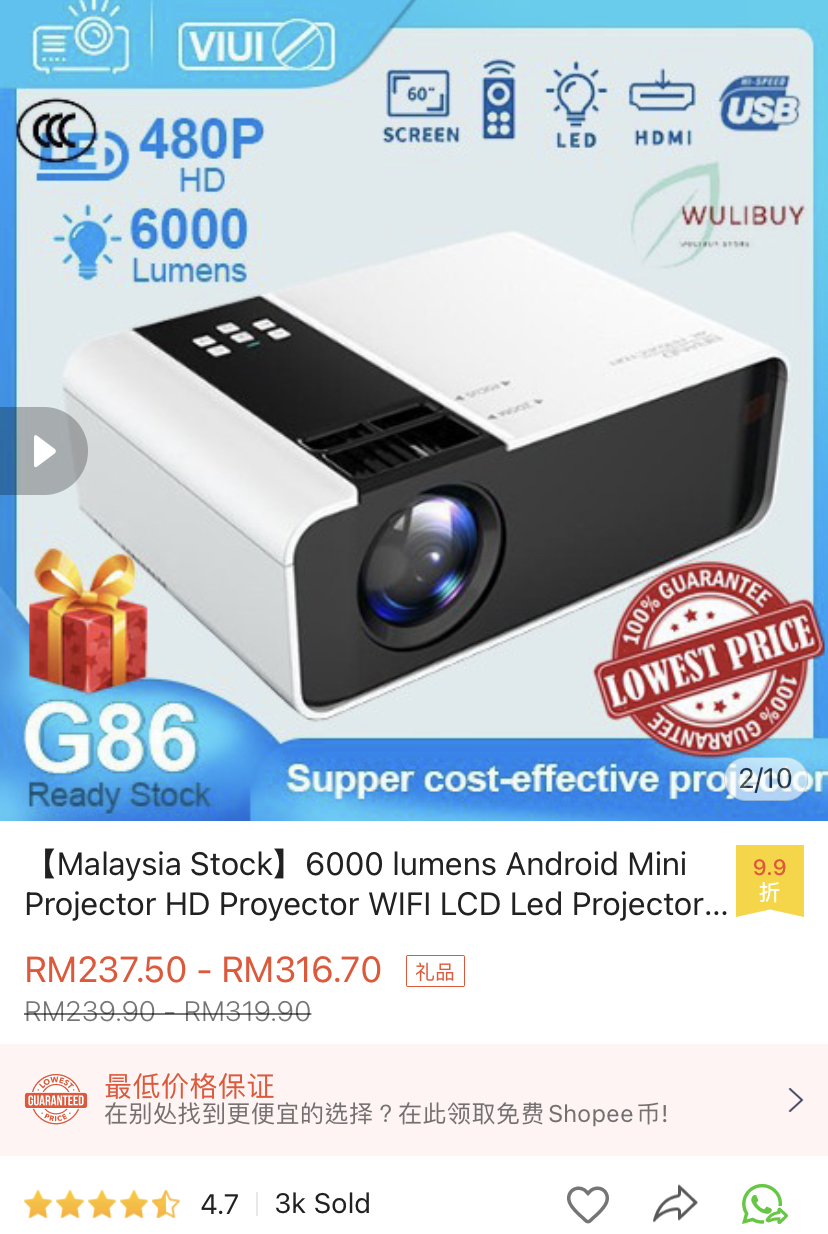Share this product listing
828x1234 pixels.
tap(675, 1204)
